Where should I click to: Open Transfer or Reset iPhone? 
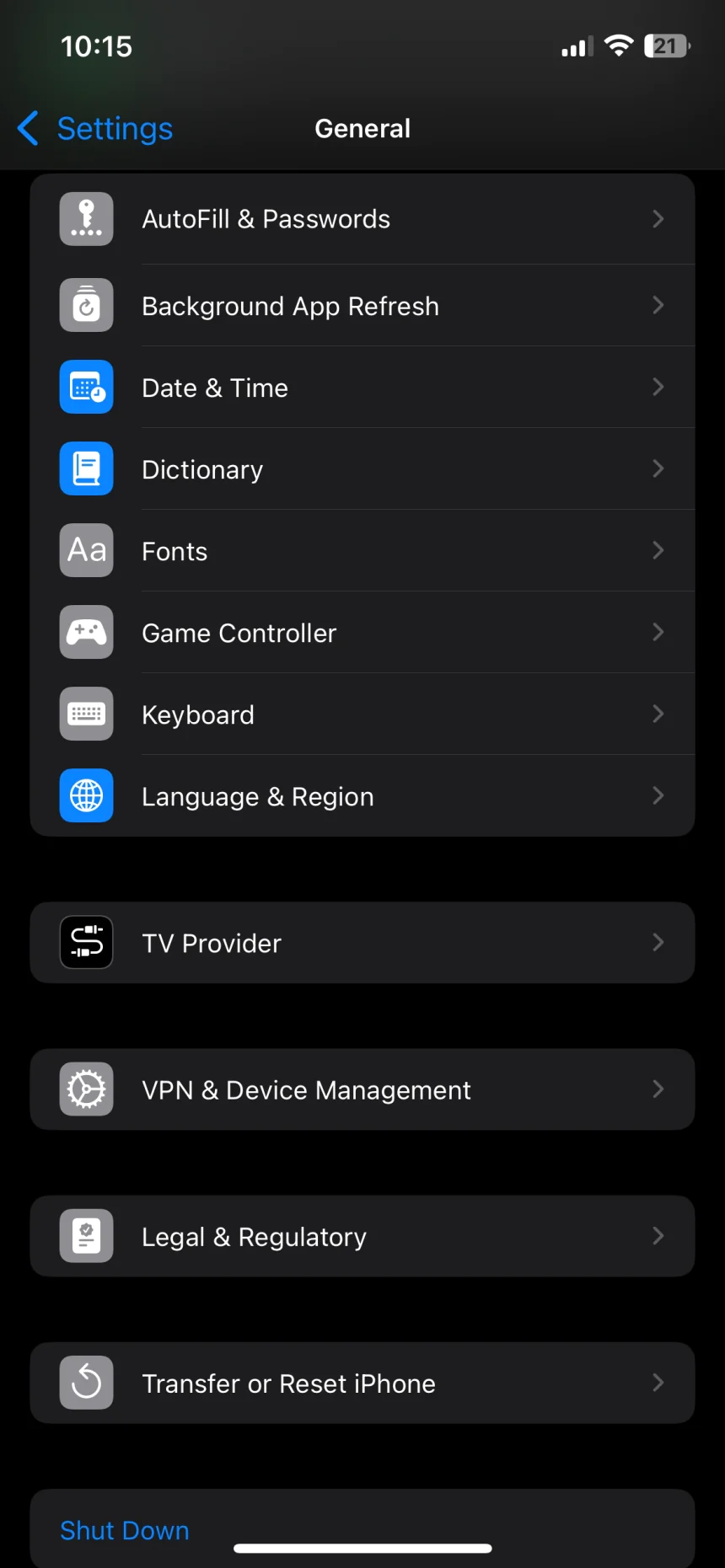click(x=362, y=1383)
